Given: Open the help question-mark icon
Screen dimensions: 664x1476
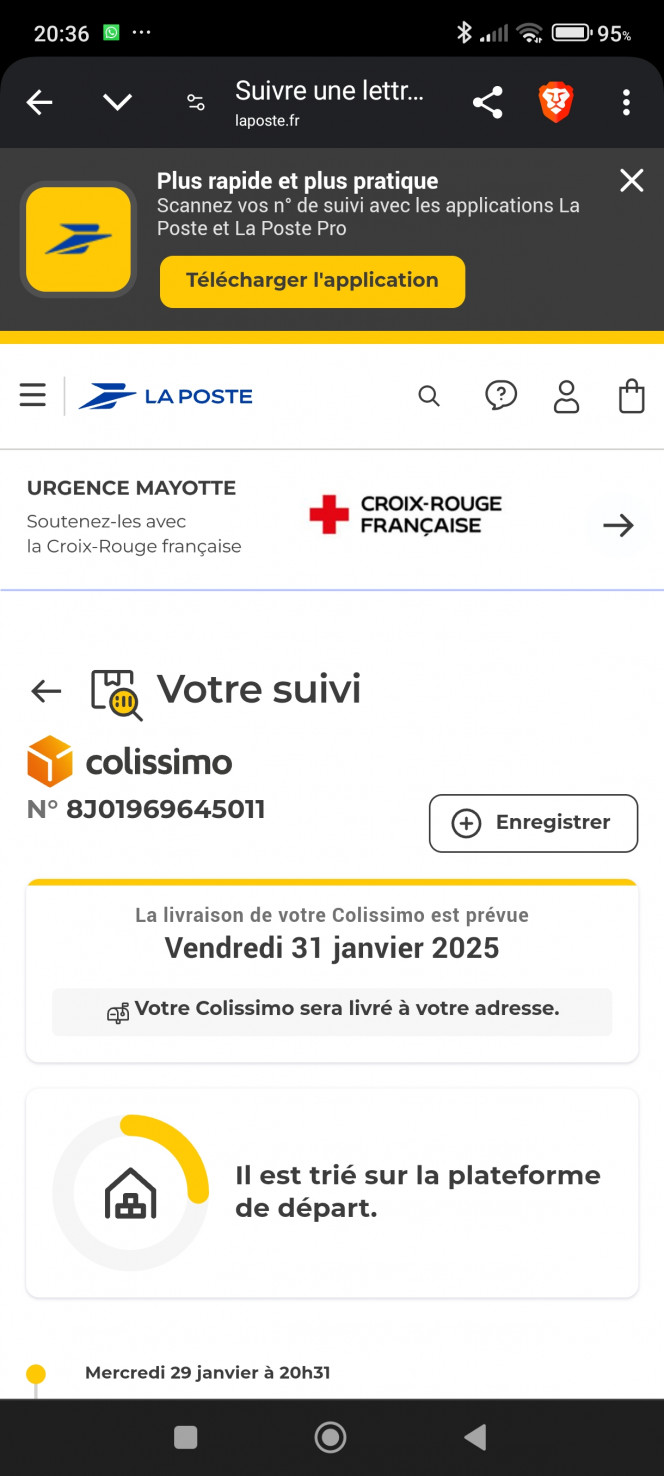Looking at the screenshot, I should click(x=501, y=396).
